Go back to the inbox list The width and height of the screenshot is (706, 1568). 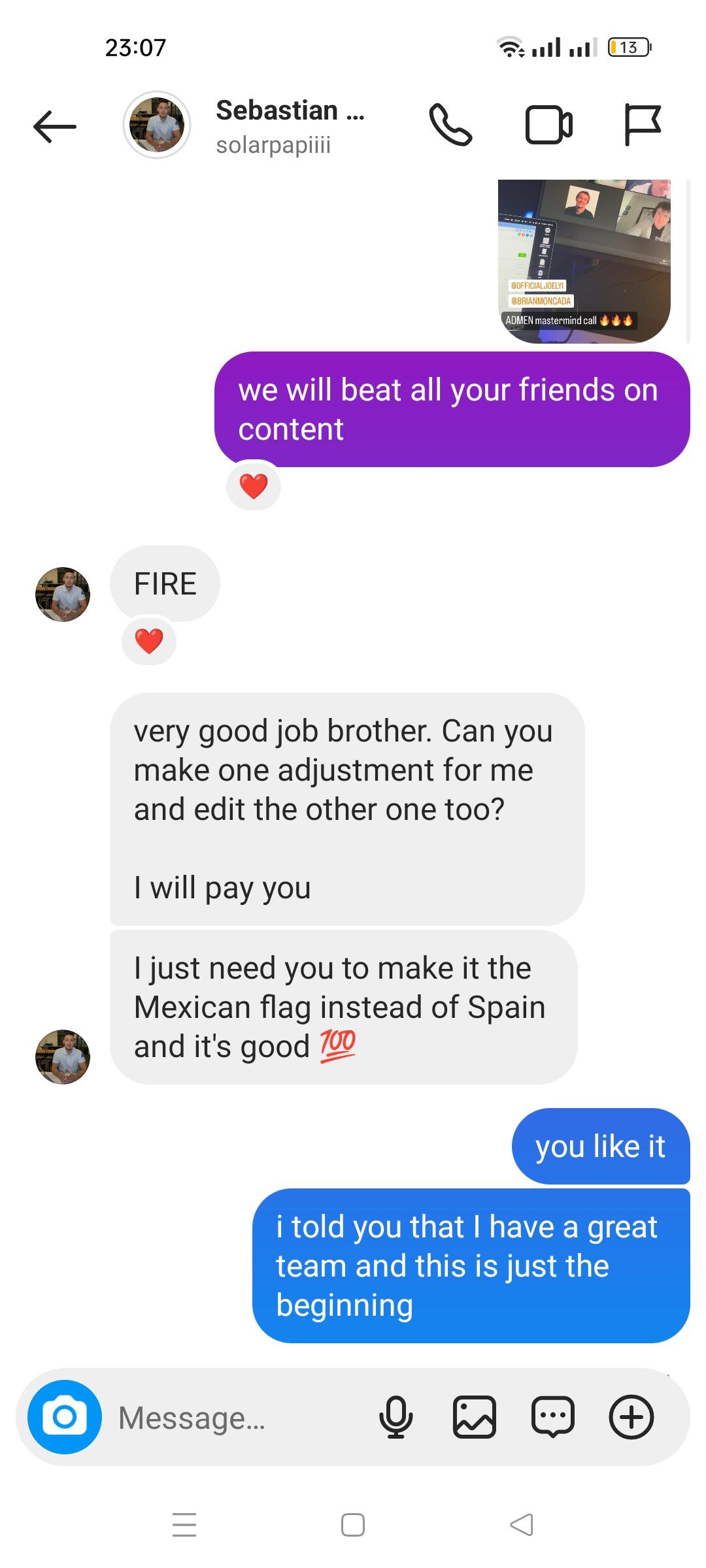(x=55, y=126)
